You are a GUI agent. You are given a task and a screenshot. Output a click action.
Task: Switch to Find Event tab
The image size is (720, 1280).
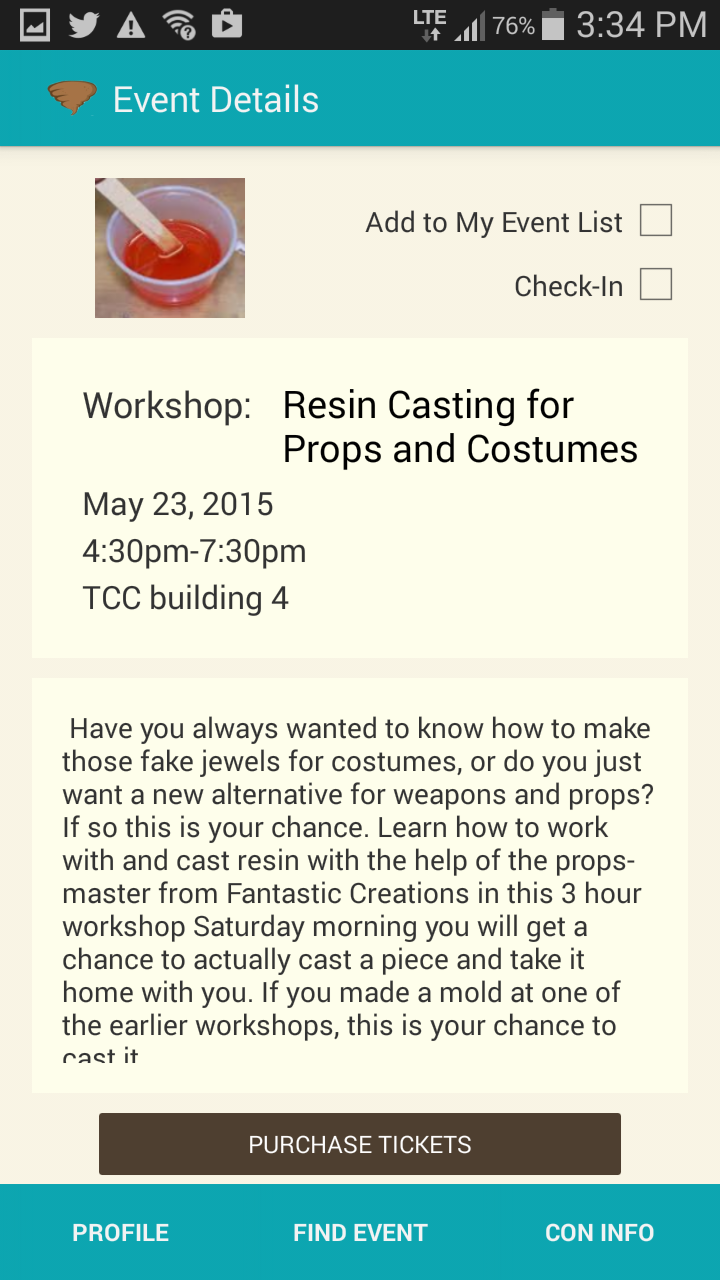[x=360, y=1233]
